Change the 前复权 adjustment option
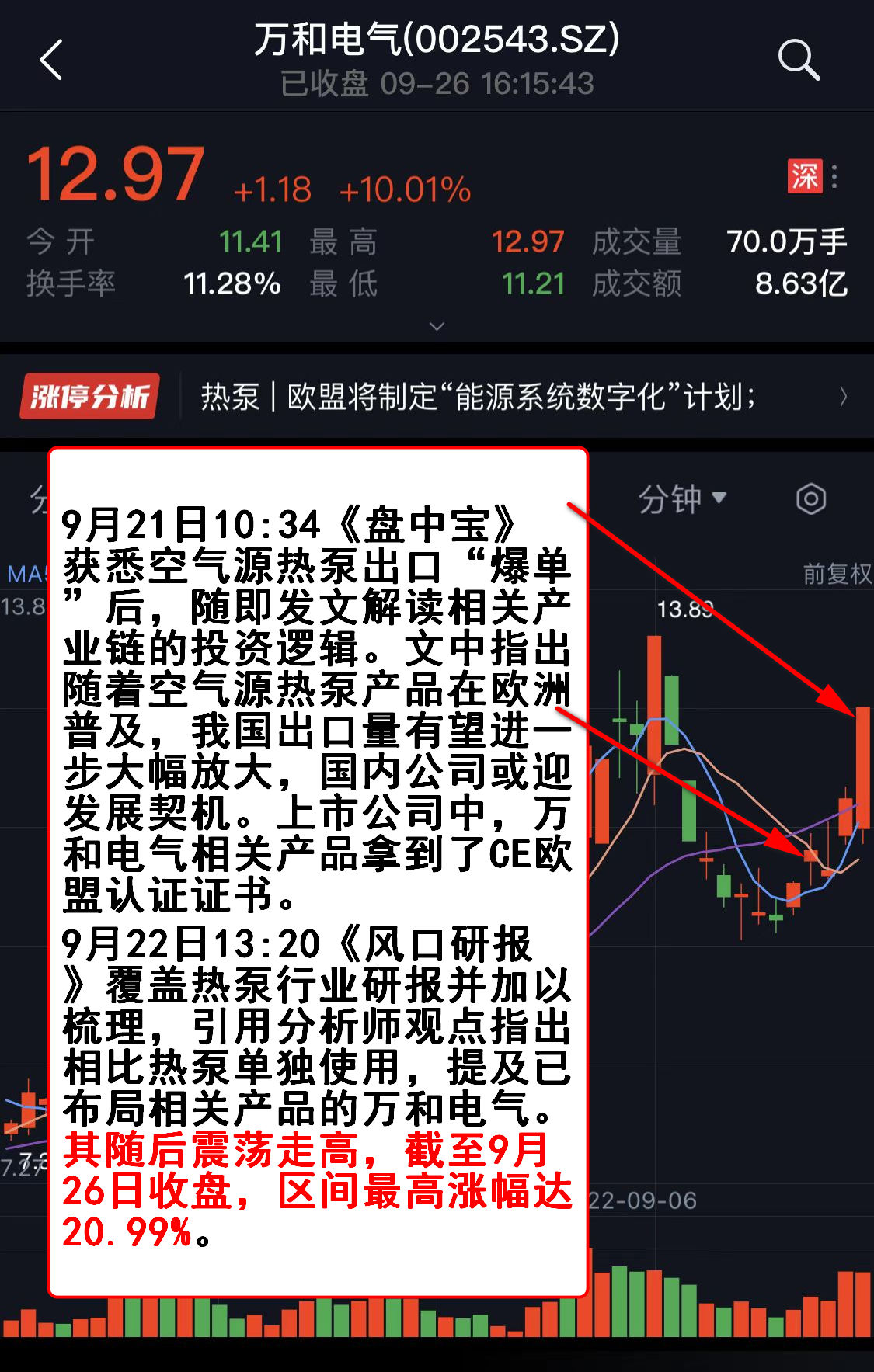 [x=836, y=574]
